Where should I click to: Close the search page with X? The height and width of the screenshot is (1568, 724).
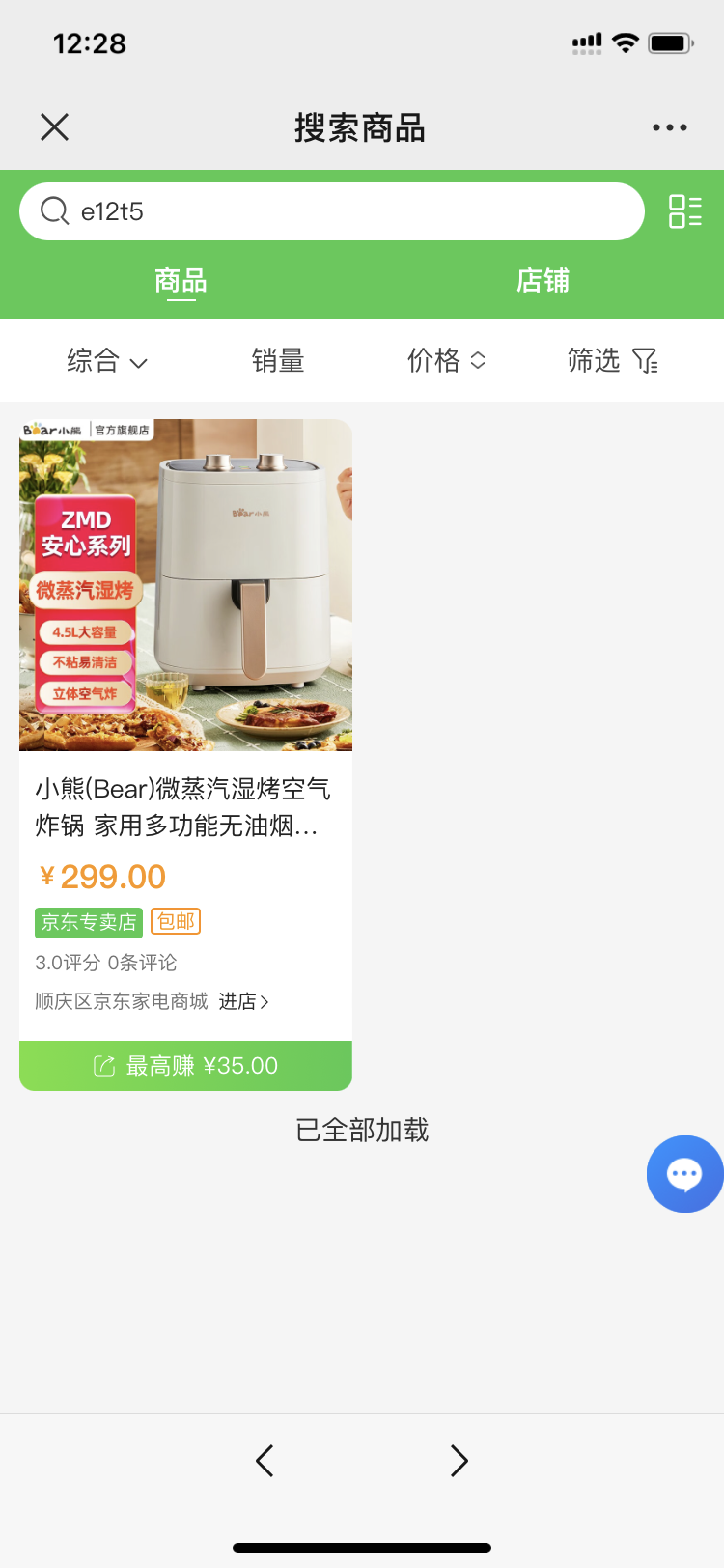coord(55,126)
